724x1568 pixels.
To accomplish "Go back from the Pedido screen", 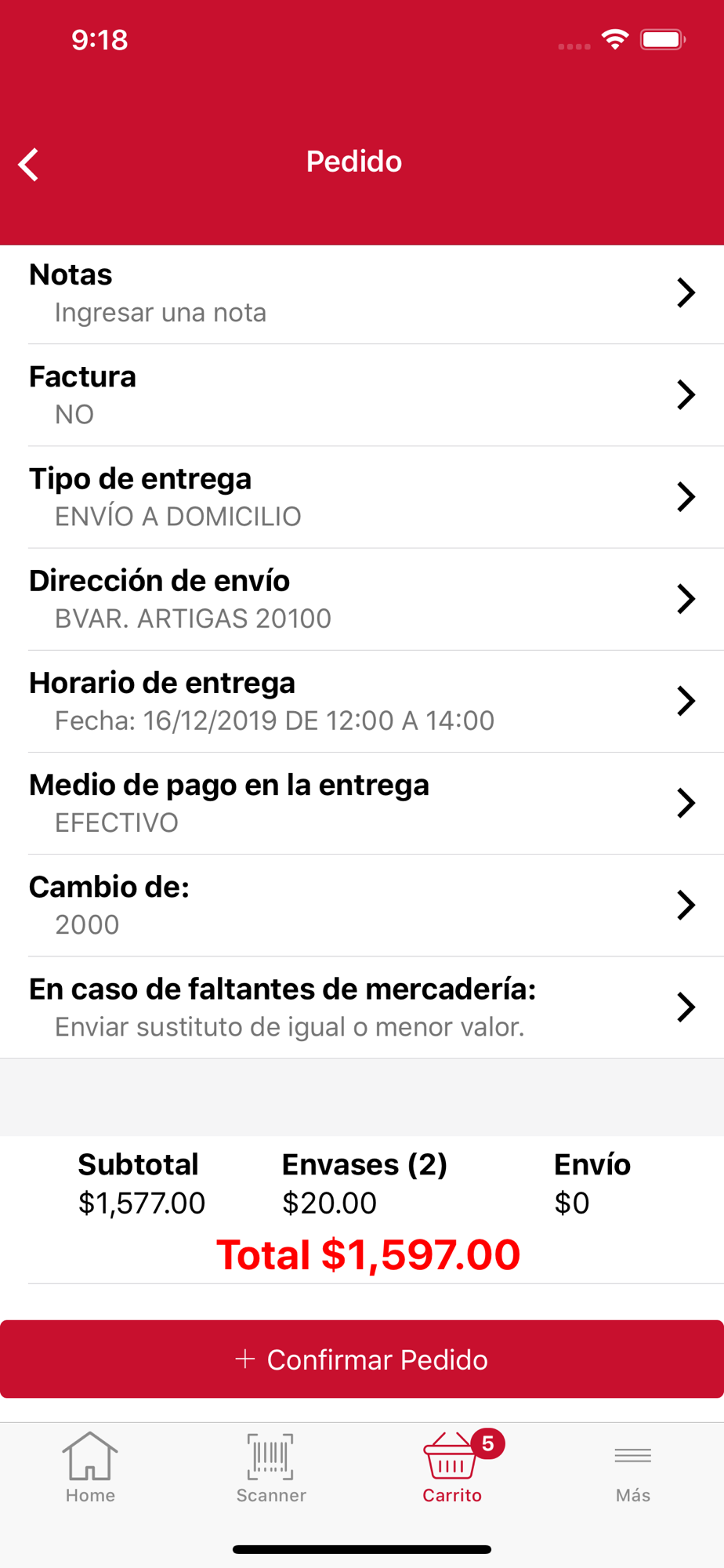I will click(x=29, y=165).
